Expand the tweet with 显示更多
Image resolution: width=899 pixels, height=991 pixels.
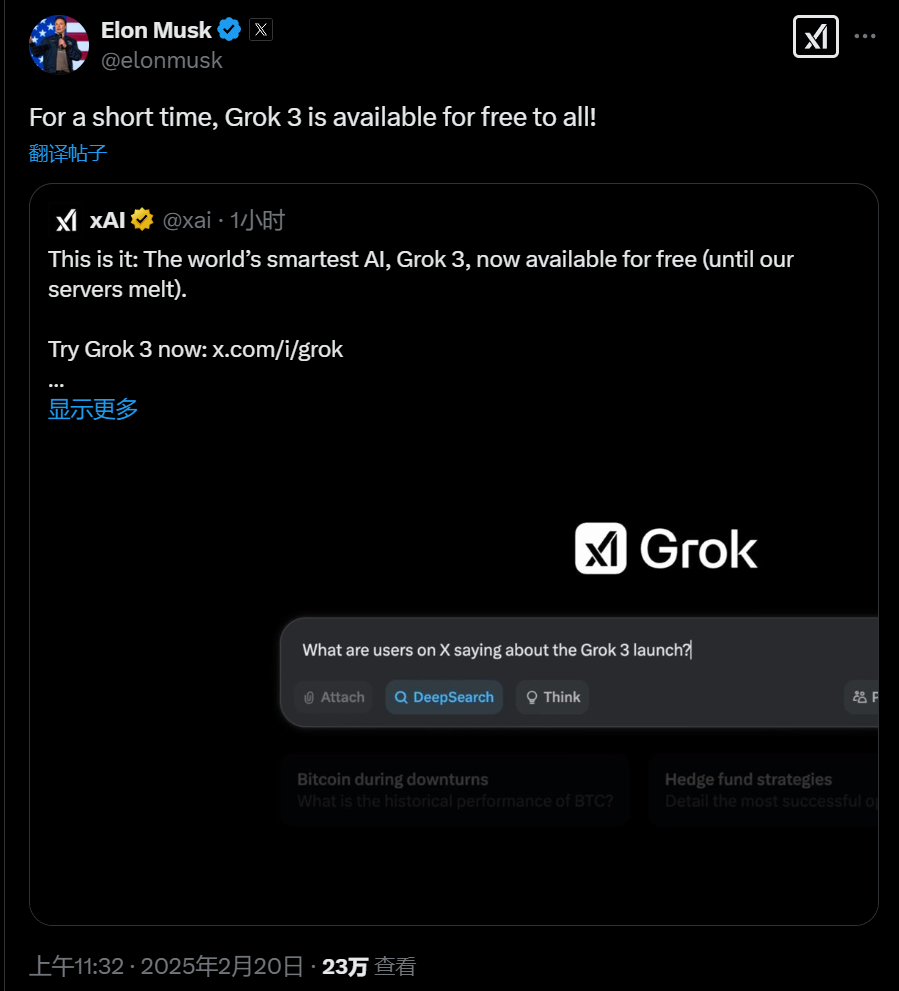click(92, 409)
